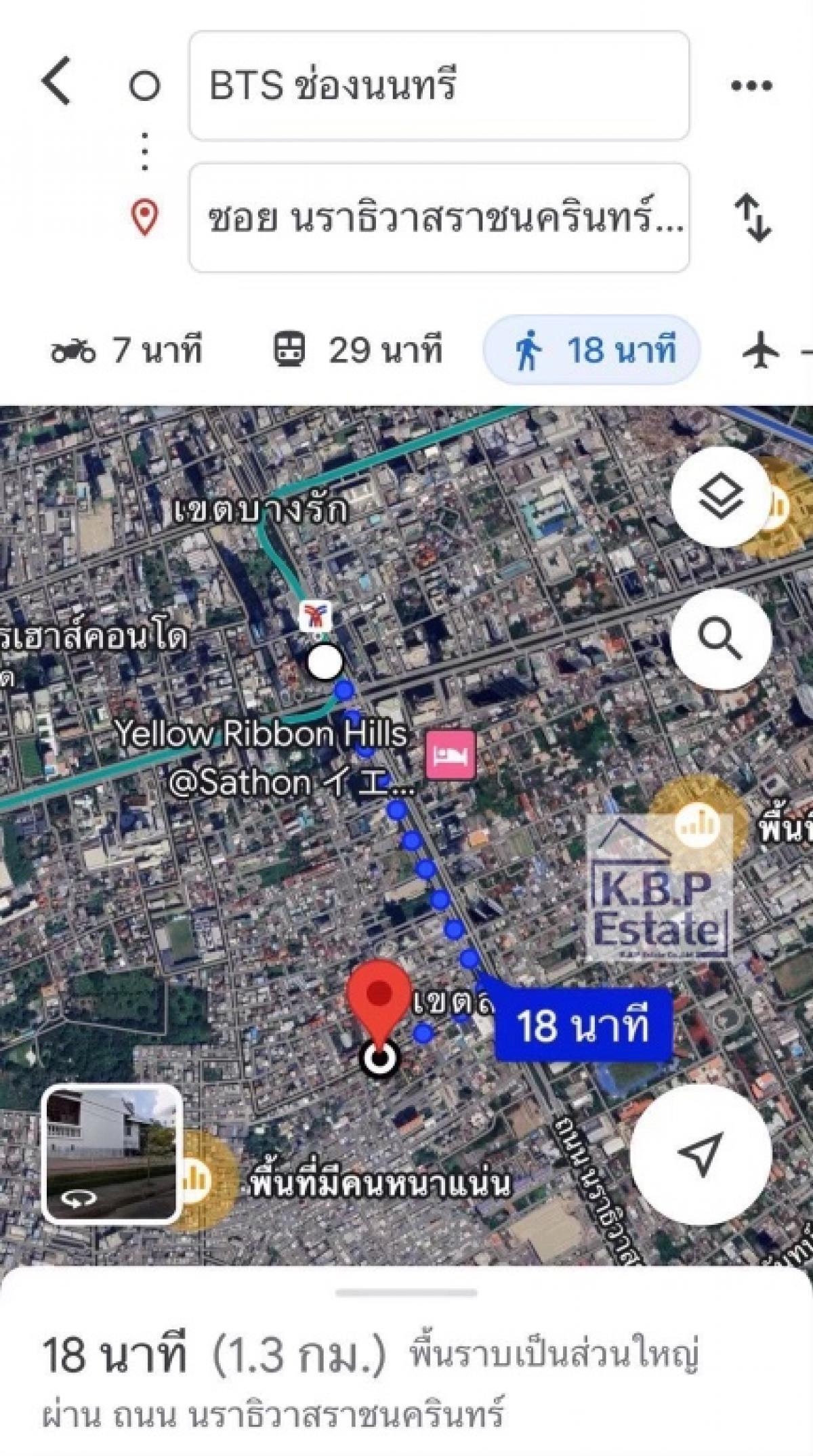Open the three-dot overflow menu
Viewport: 813px width, 1456px height.
(x=751, y=86)
